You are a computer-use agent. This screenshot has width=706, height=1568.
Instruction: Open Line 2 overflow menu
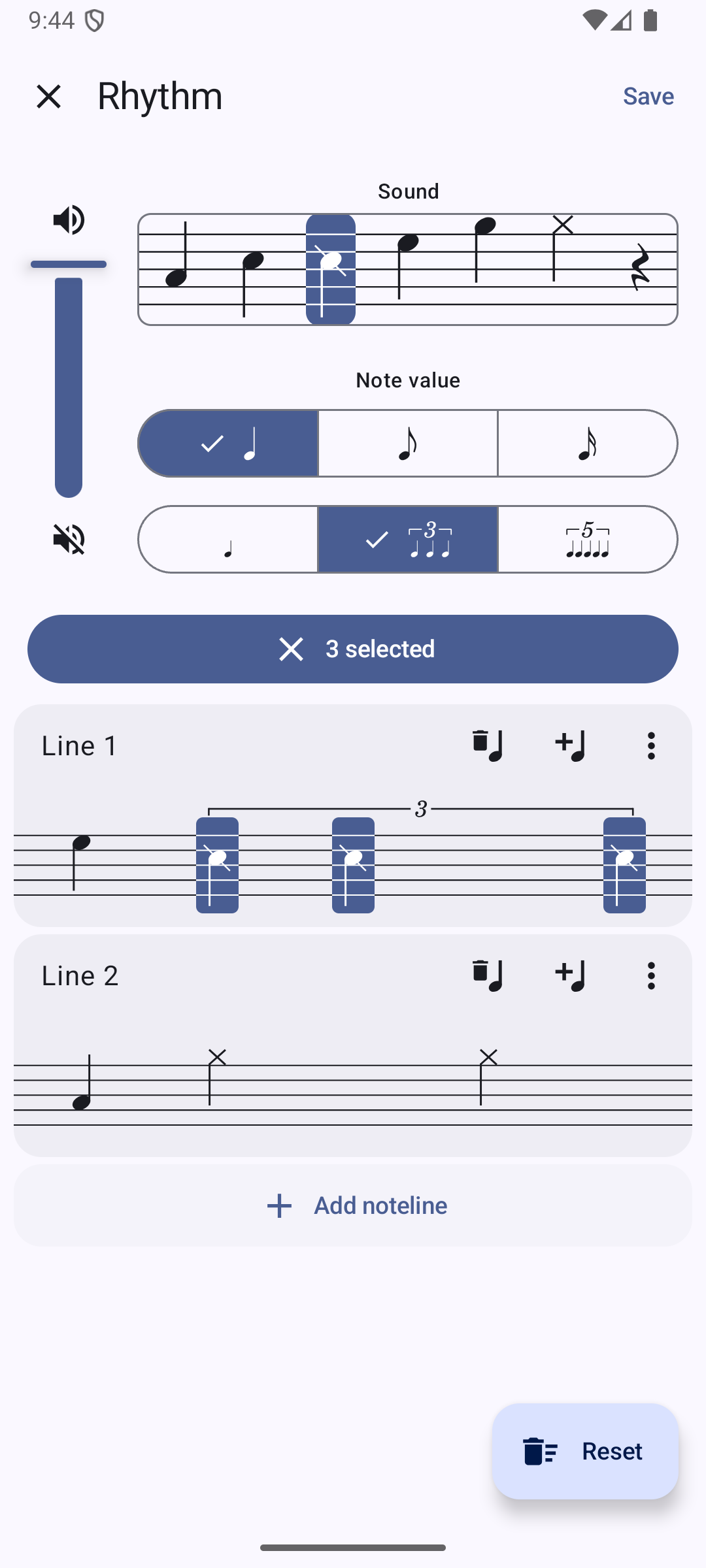(x=651, y=975)
